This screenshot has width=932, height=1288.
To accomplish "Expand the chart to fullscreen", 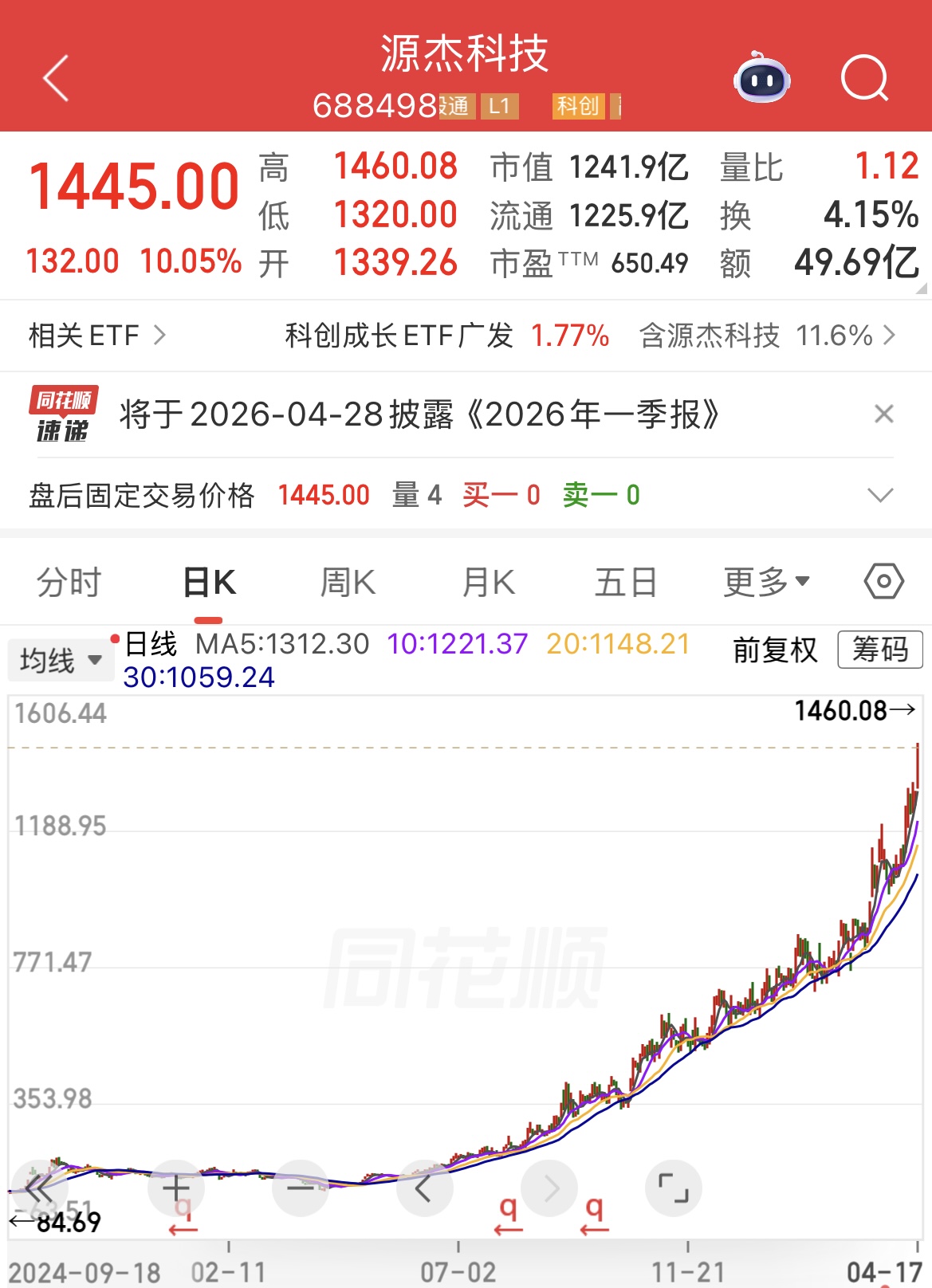I will [x=673, y=1188].
